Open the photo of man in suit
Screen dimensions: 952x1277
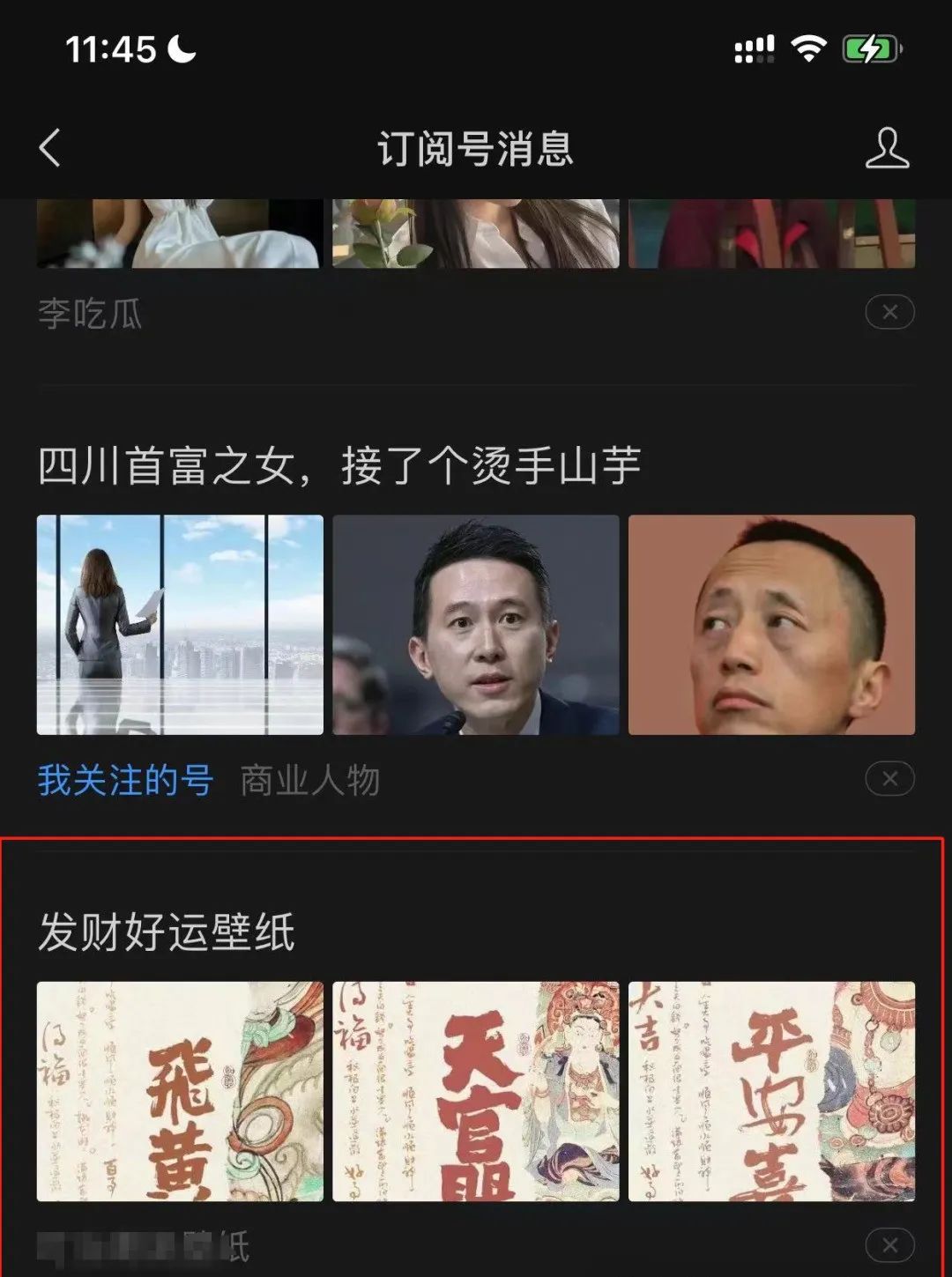pos(476,625)
